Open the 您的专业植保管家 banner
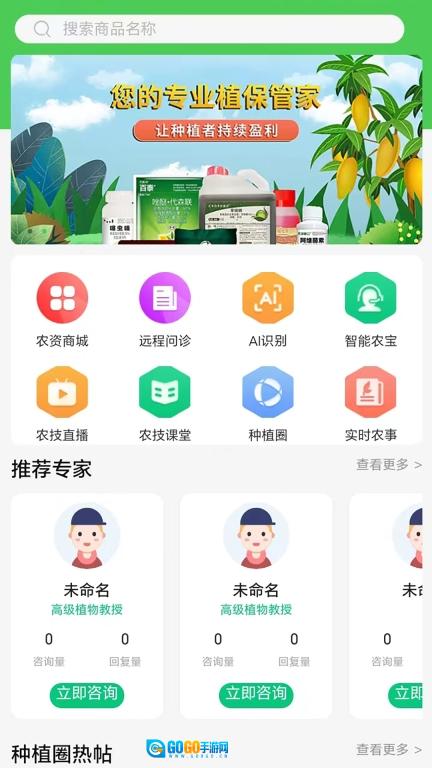 click(216, 149)
